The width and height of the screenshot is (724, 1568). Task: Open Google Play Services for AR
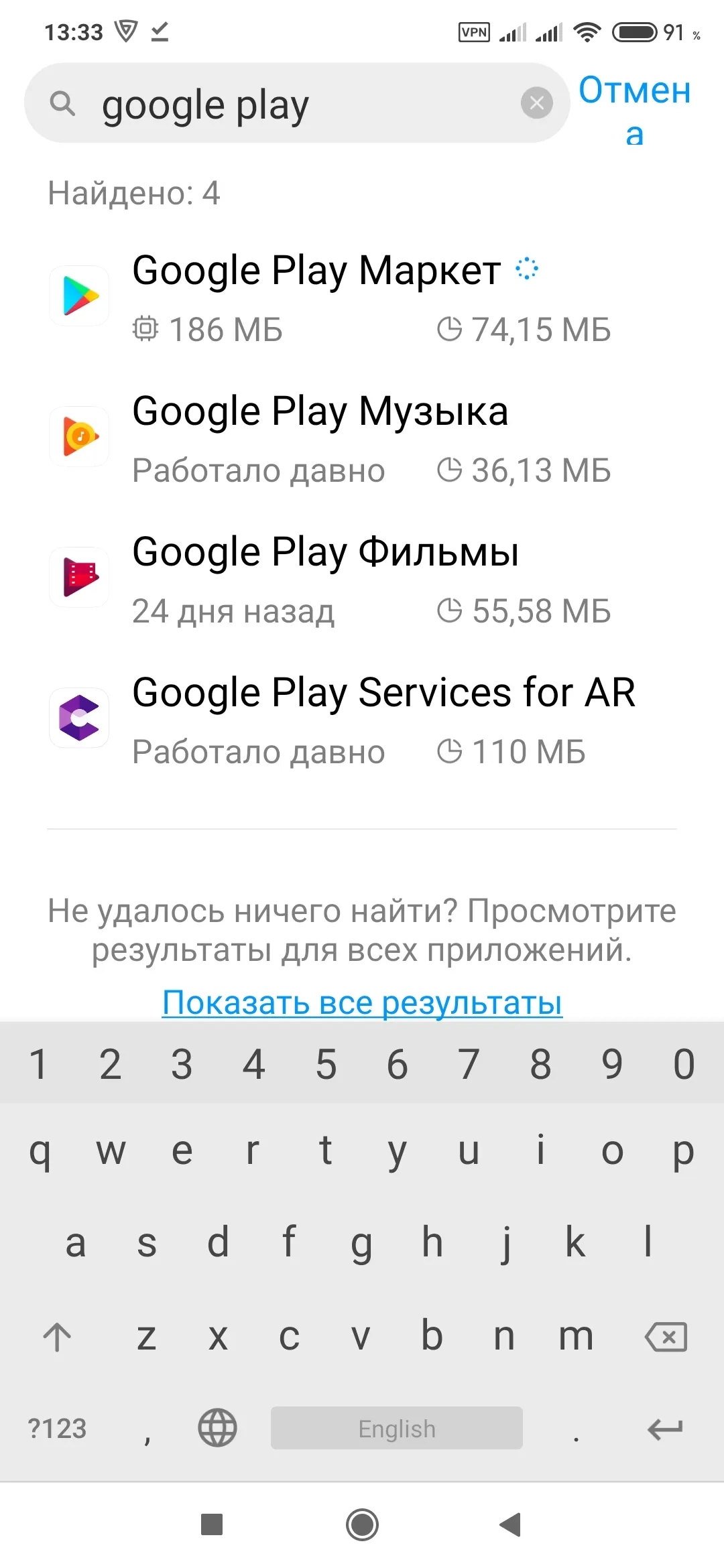(x=362, y=718)
